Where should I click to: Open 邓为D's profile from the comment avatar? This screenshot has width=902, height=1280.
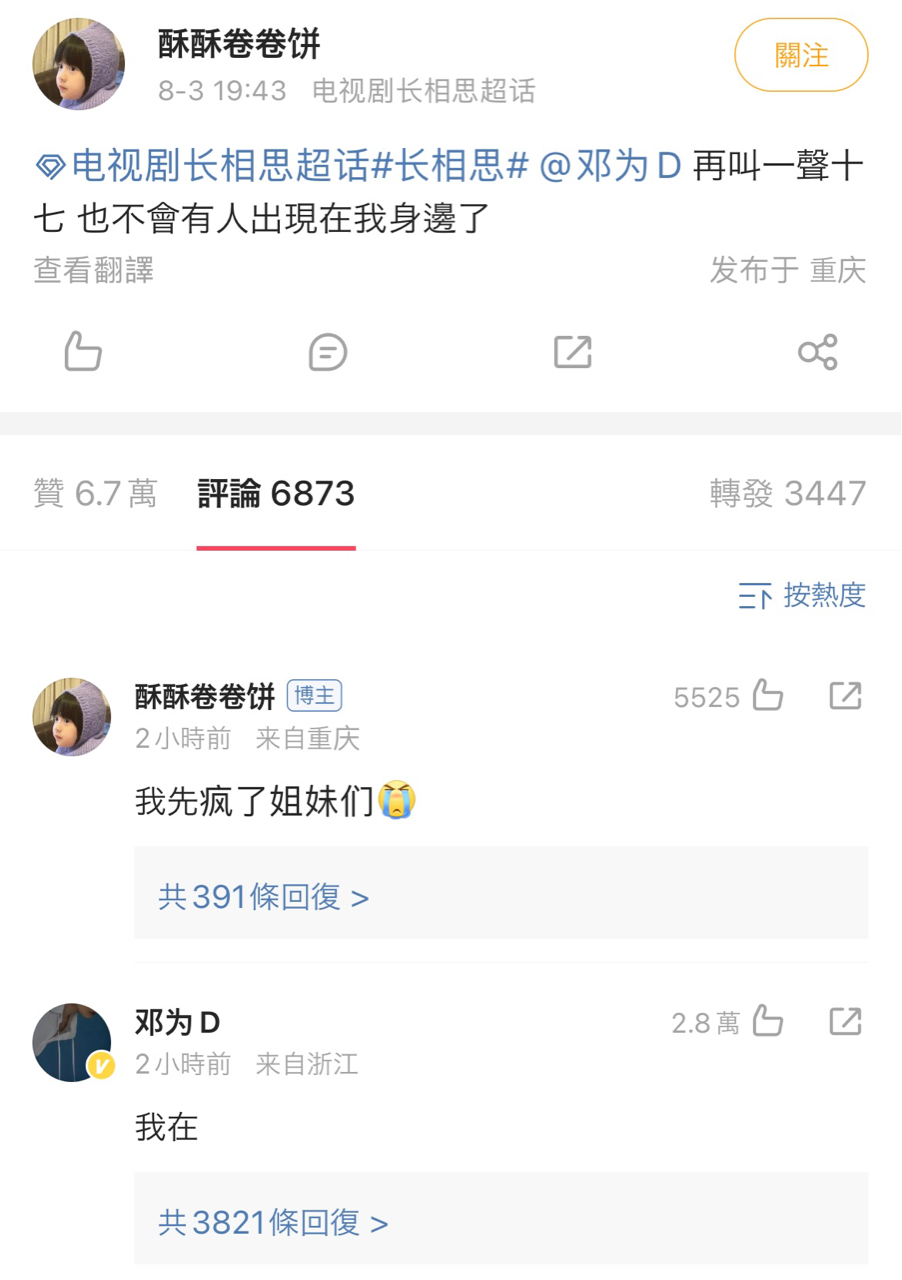[73, 1042]
